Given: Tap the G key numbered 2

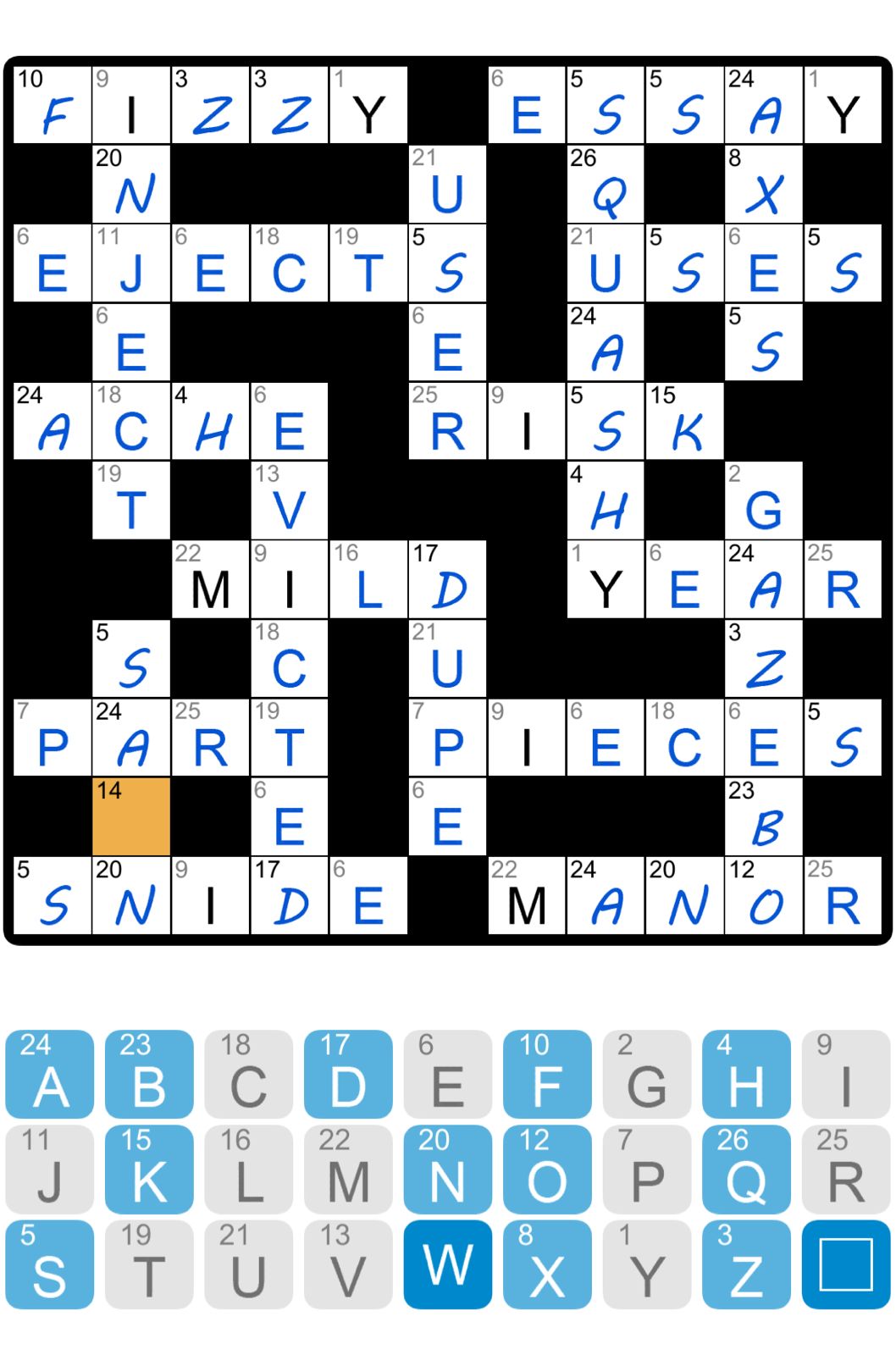Looking at the screenshot, I should 646,1074.
